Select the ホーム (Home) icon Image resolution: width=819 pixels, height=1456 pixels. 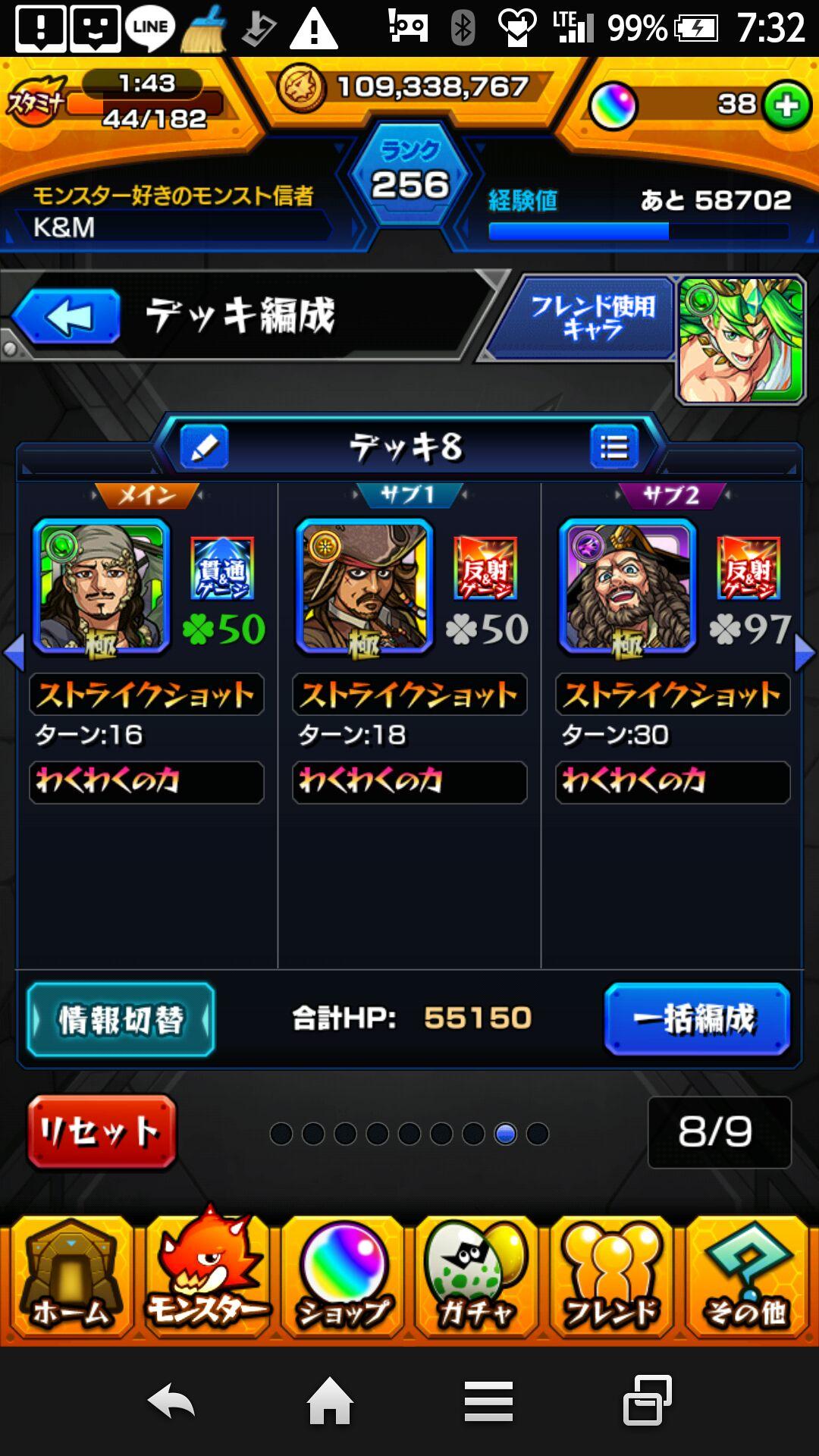(68, 1282)
